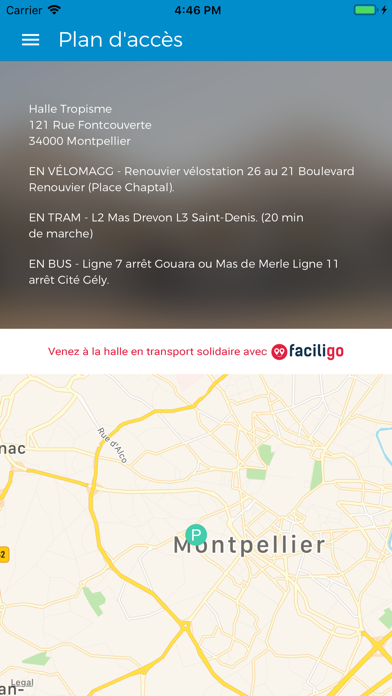Open the hamburger navigation menu
The image size is (392, 696).
(31, 40)
